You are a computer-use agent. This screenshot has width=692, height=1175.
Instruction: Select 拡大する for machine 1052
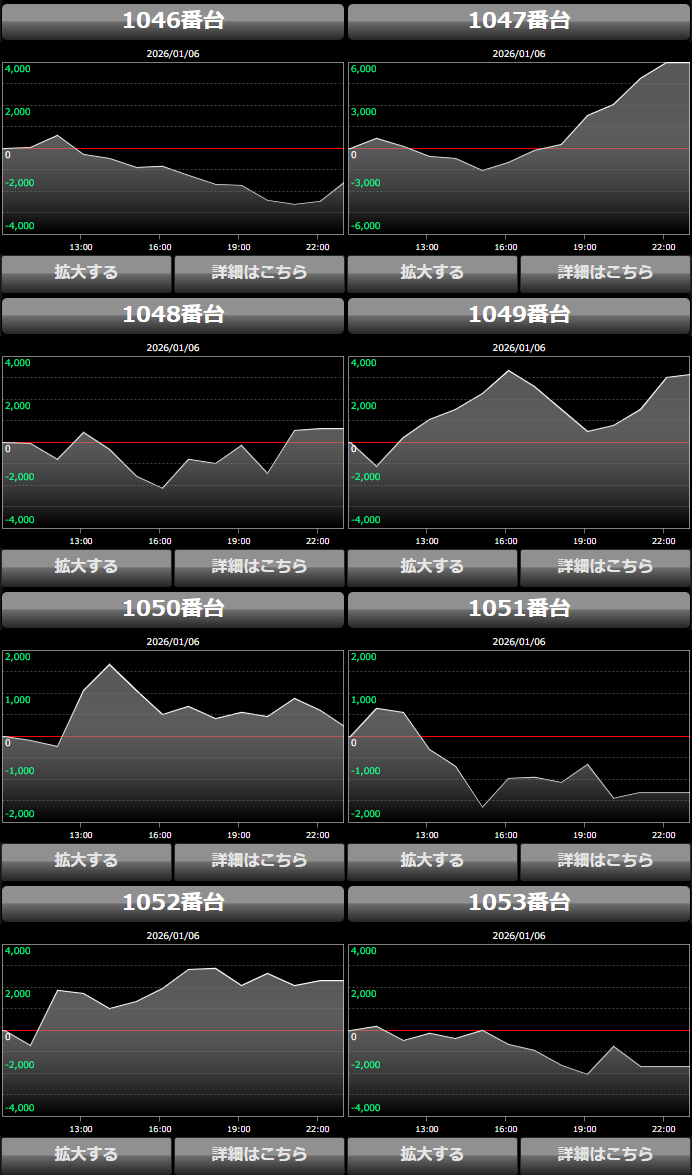click(86, 1154)
